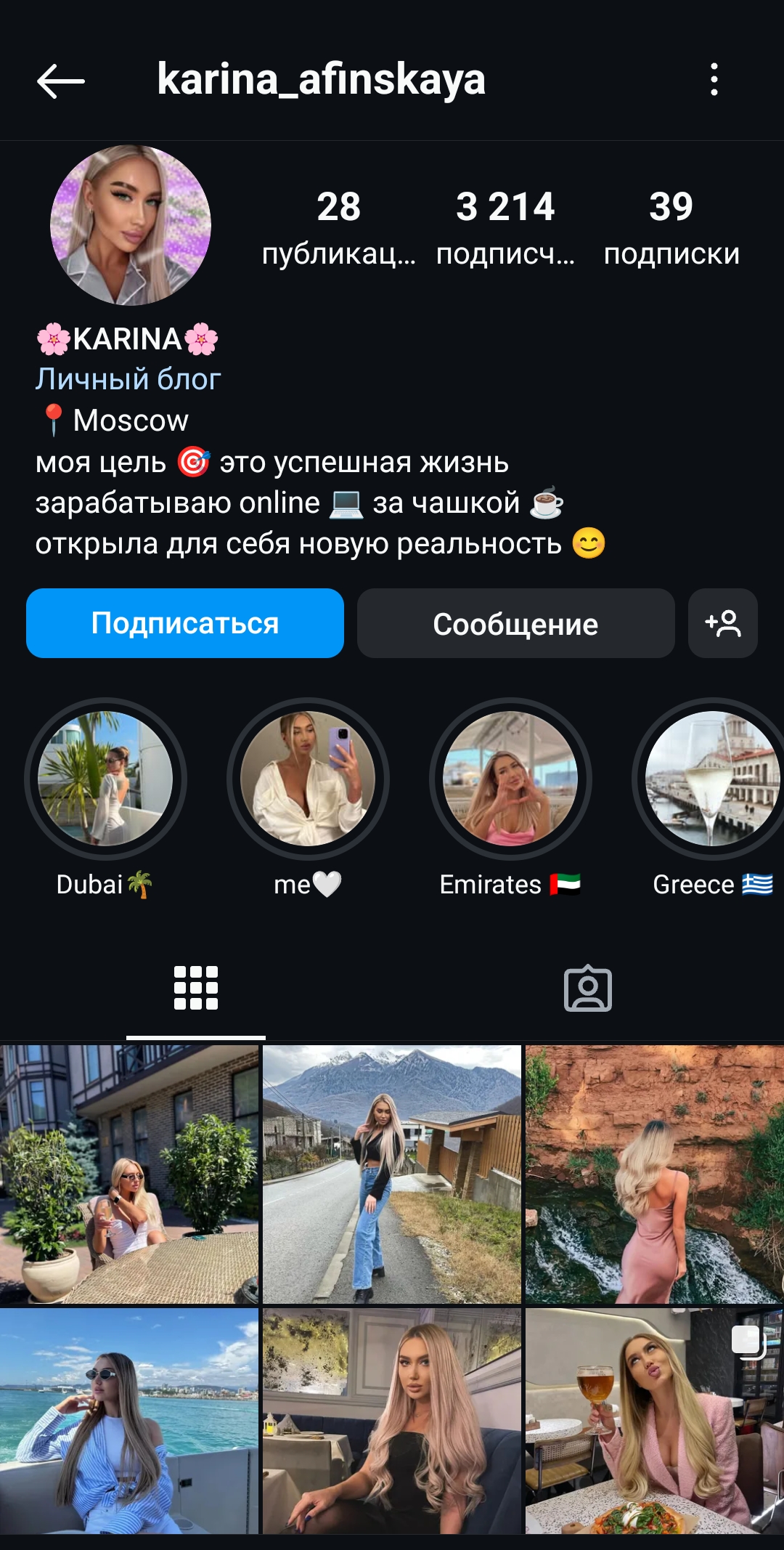Tap the suggested accounts add-person icon
Image resolution: width=784 pixels, height=1550 pixels.
click(722, 623)
